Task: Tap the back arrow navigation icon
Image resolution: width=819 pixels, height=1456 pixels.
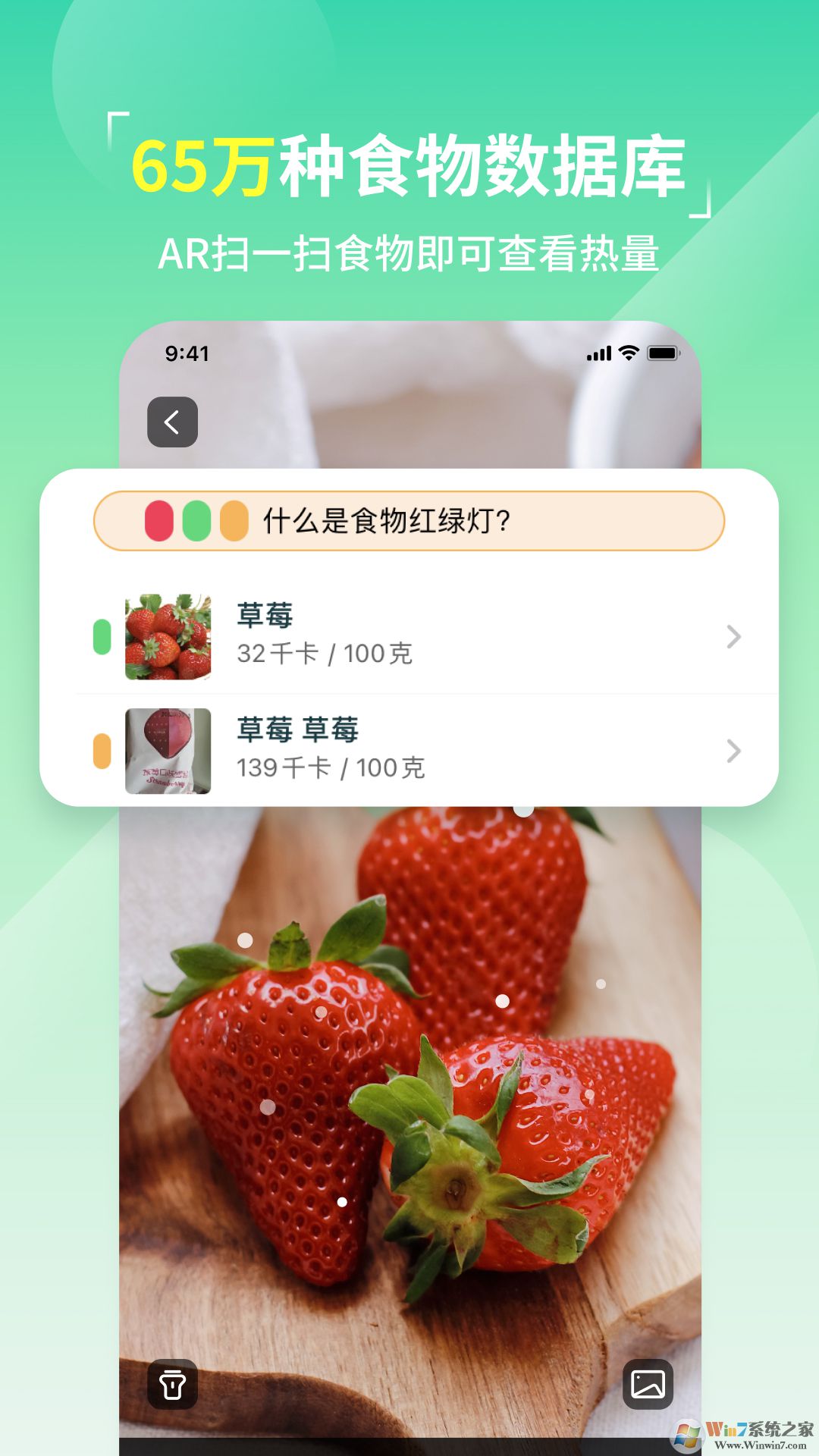Action: click(x=171, y=422)
